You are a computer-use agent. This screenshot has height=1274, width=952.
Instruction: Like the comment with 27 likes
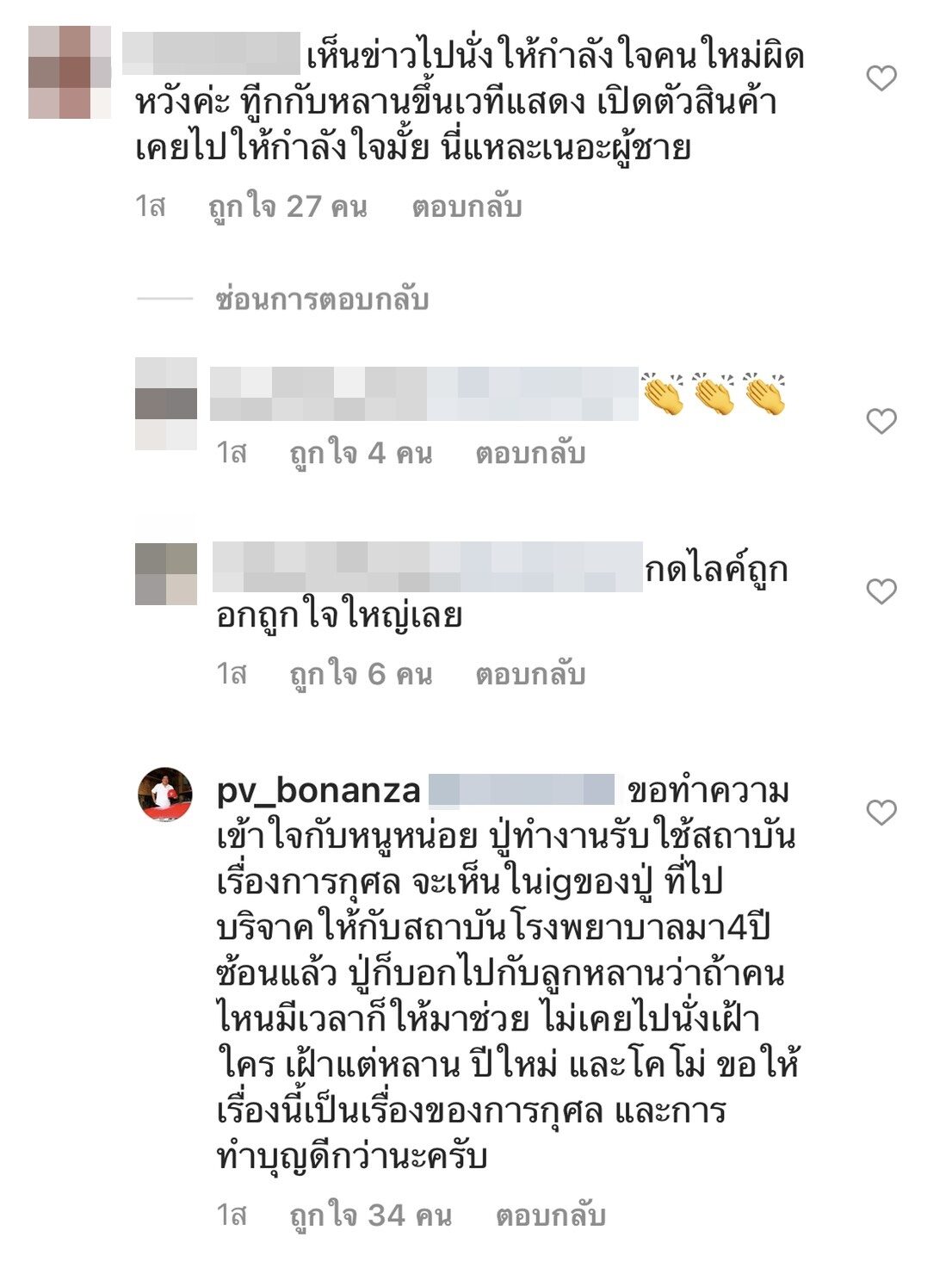pyautogui.click(x=881, y=78)
